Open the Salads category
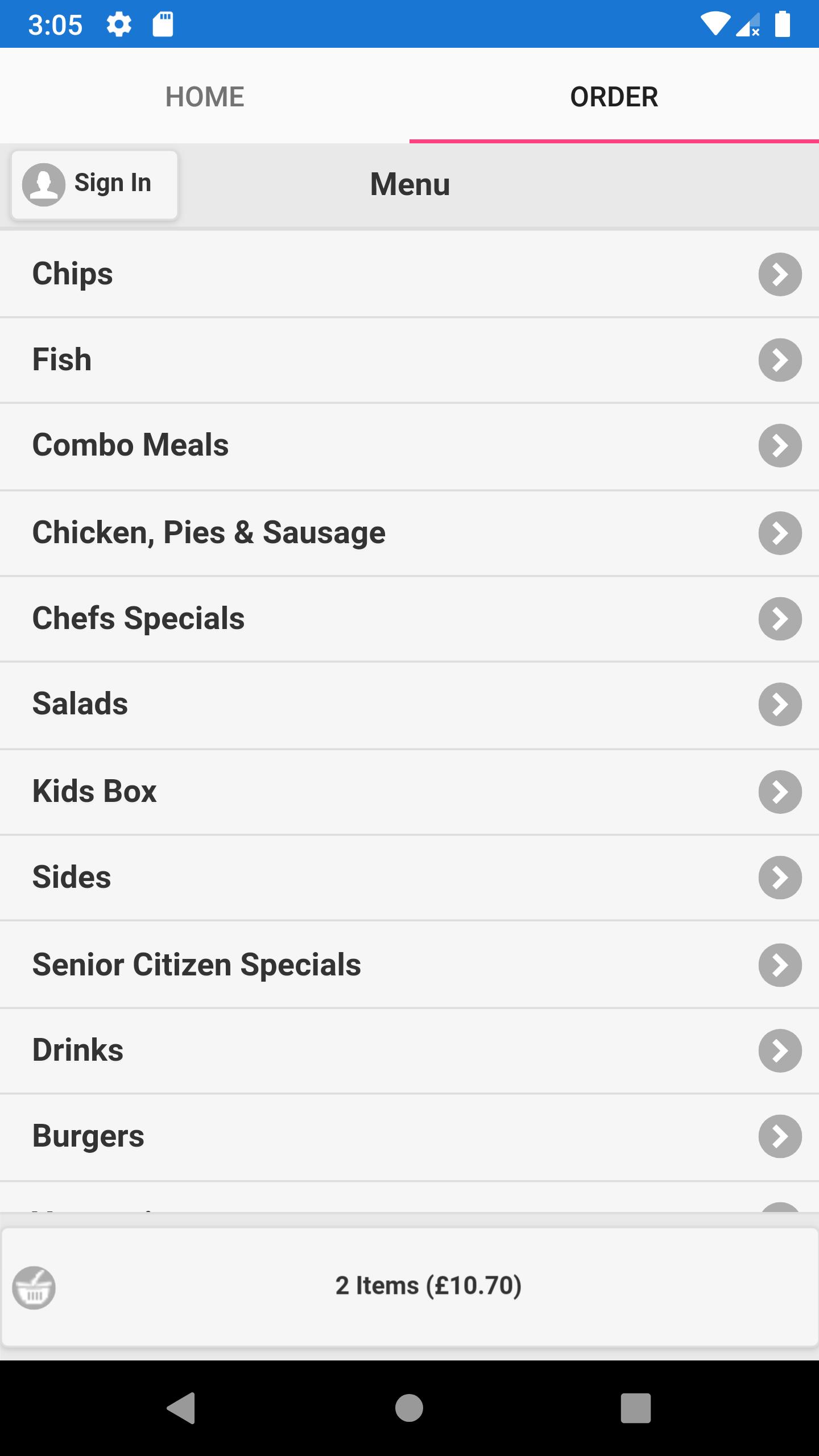This screenshot has width=819, height=1456. (x=409, y=705)
